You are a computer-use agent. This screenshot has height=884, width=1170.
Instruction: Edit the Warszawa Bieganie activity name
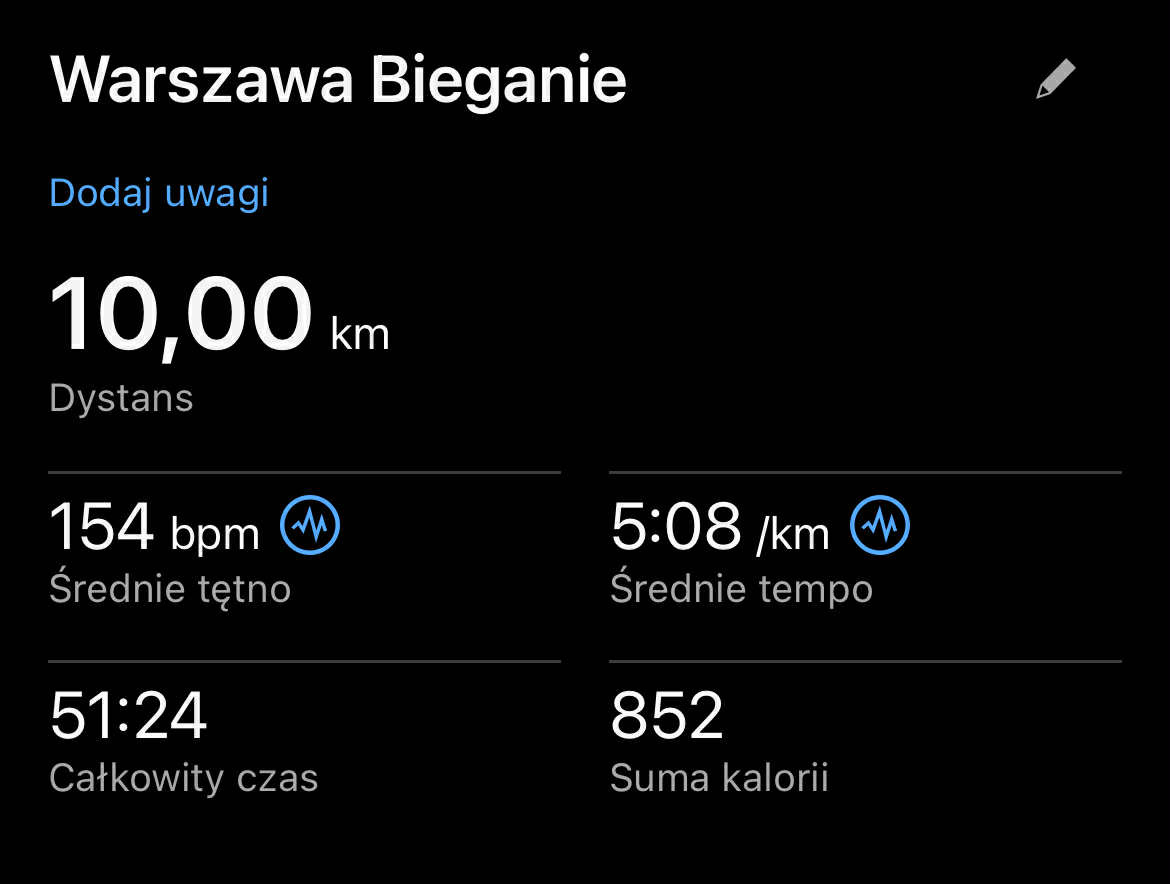[1055, 80]
